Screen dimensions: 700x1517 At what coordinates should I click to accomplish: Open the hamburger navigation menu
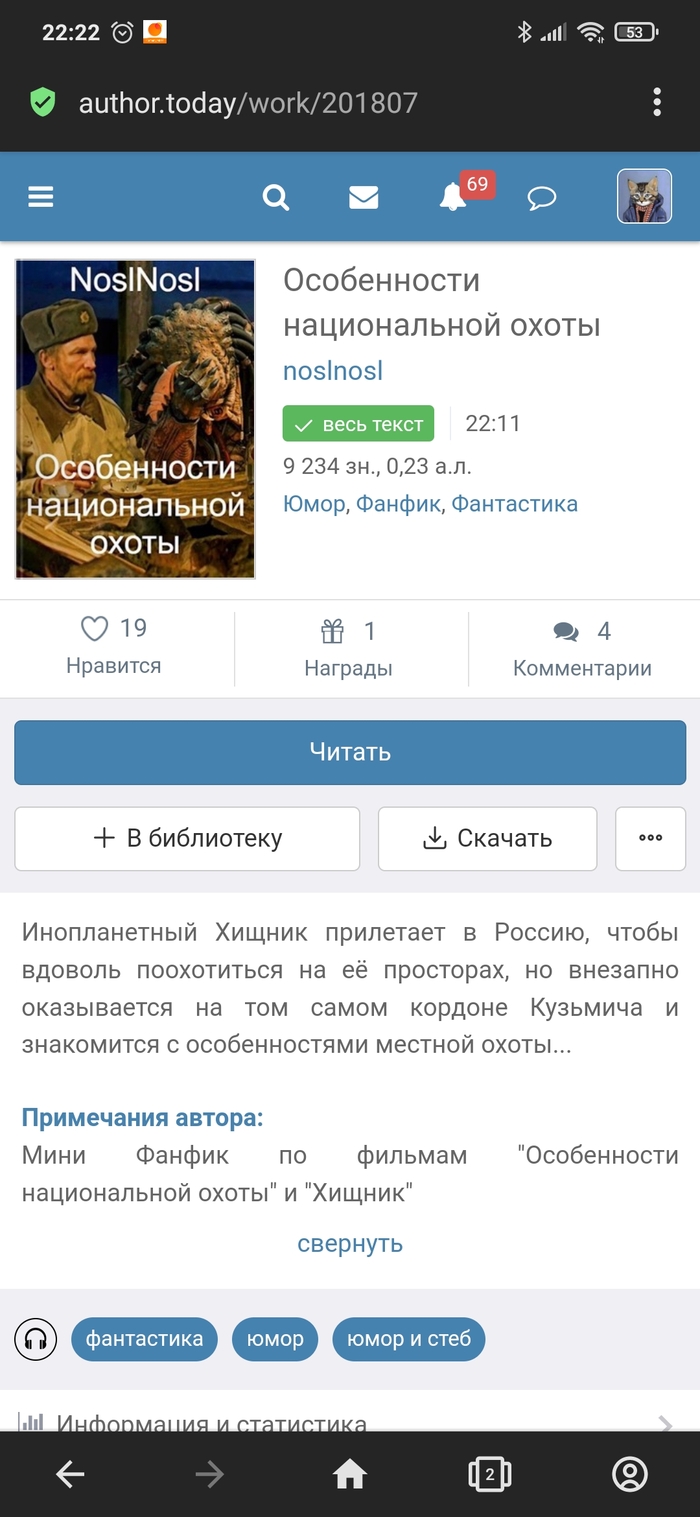[x=41, y=197]
